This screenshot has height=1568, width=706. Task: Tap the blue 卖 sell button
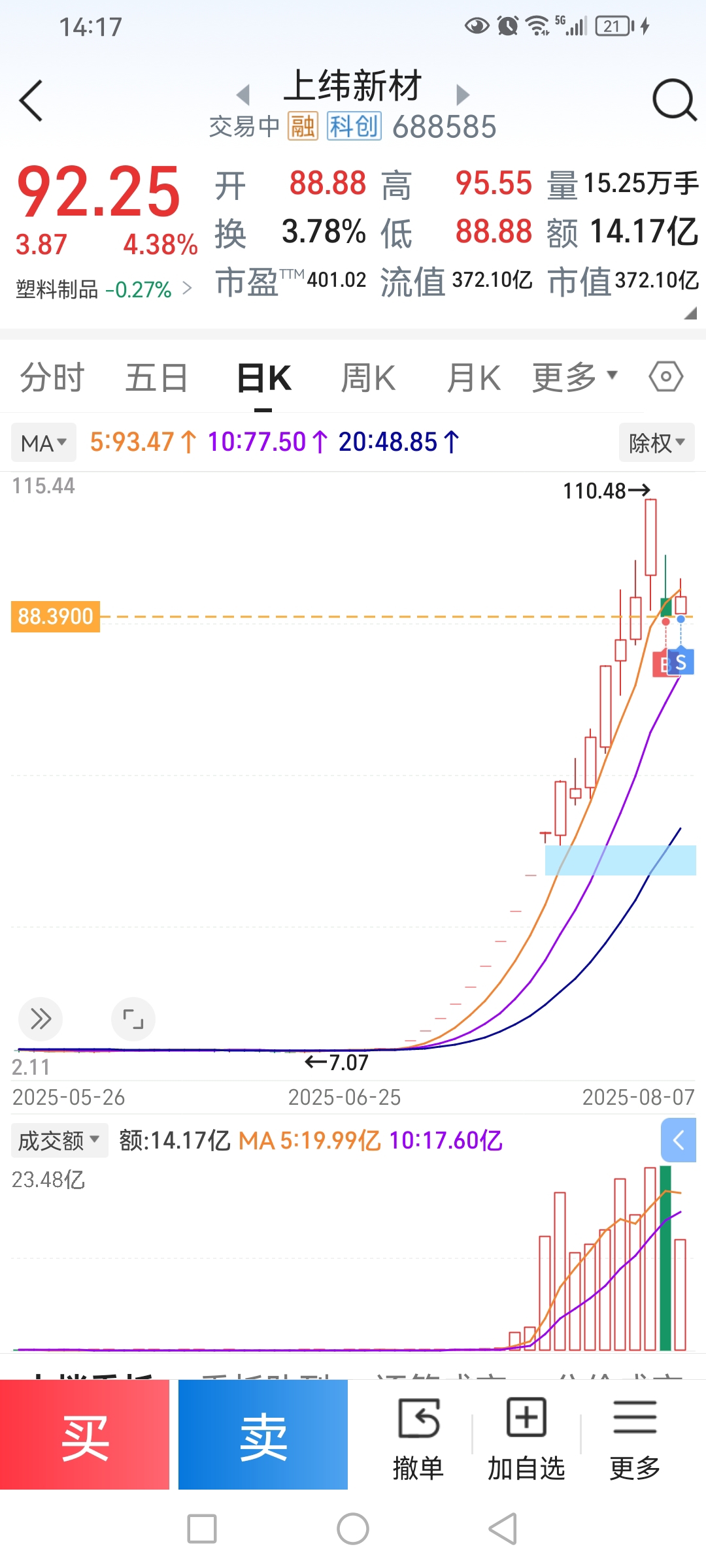coord(263,1437)
